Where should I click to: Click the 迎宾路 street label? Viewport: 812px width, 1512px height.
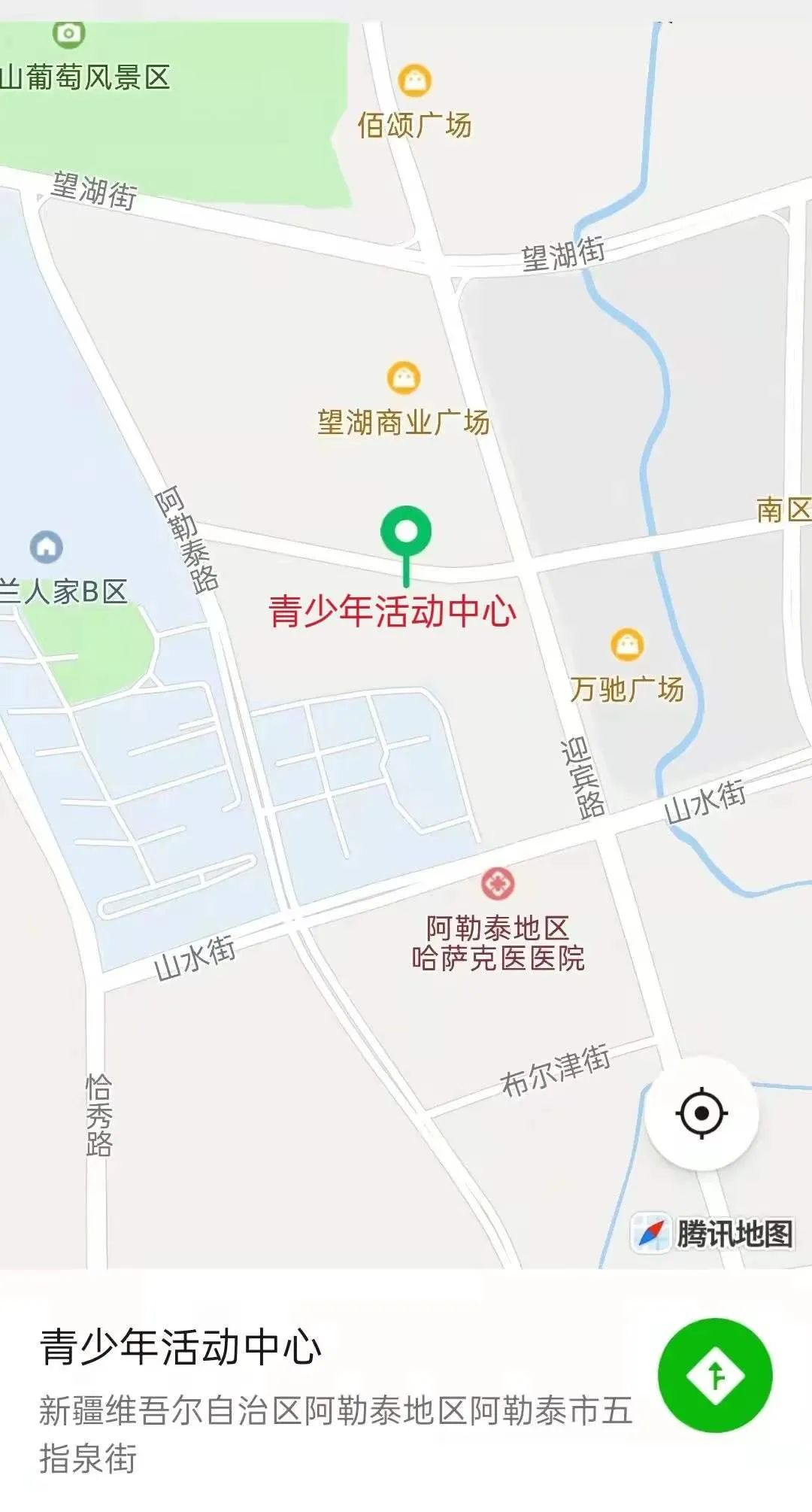click(579, 775)
